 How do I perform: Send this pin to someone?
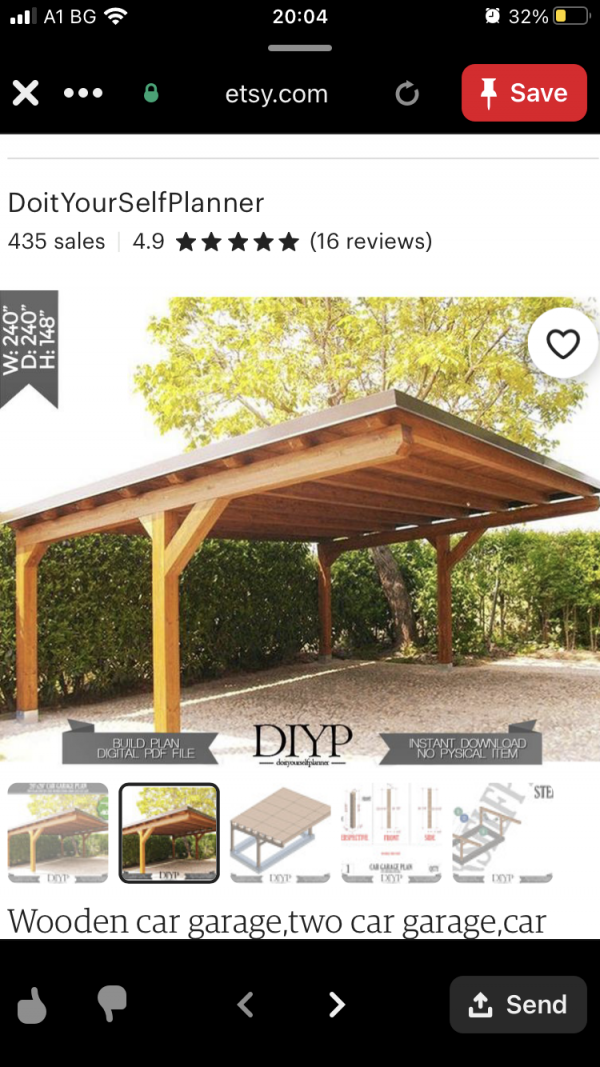click(518, 1005)
